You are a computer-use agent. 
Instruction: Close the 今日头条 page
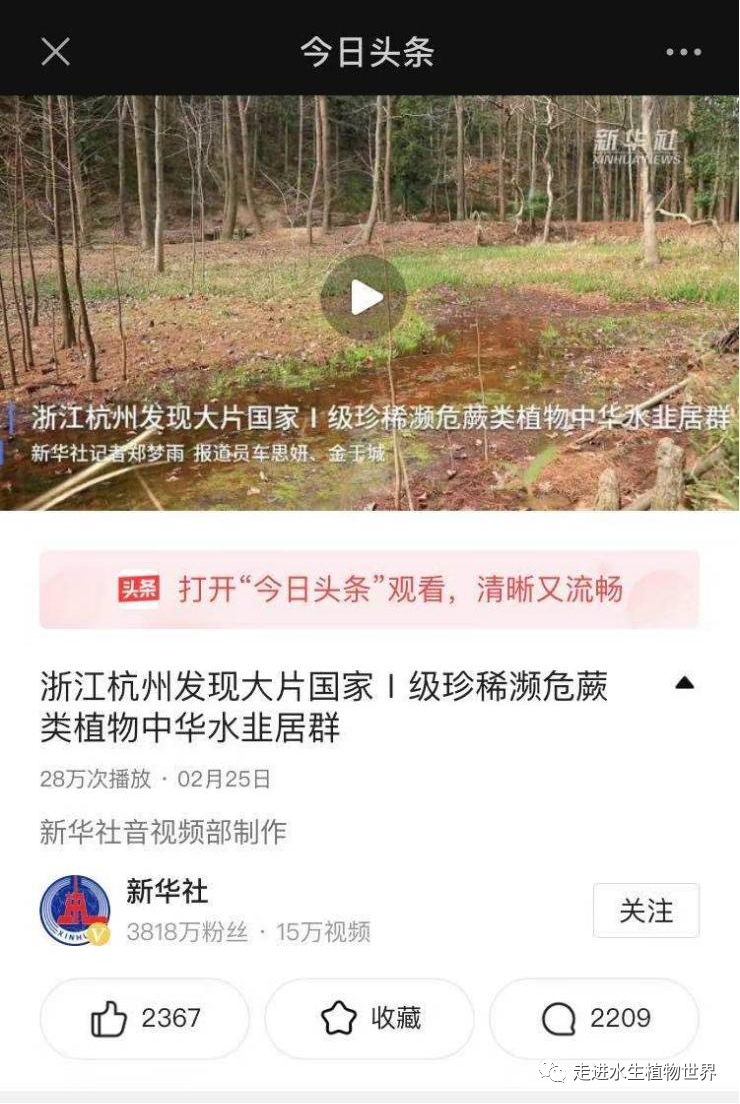[55, 52]
